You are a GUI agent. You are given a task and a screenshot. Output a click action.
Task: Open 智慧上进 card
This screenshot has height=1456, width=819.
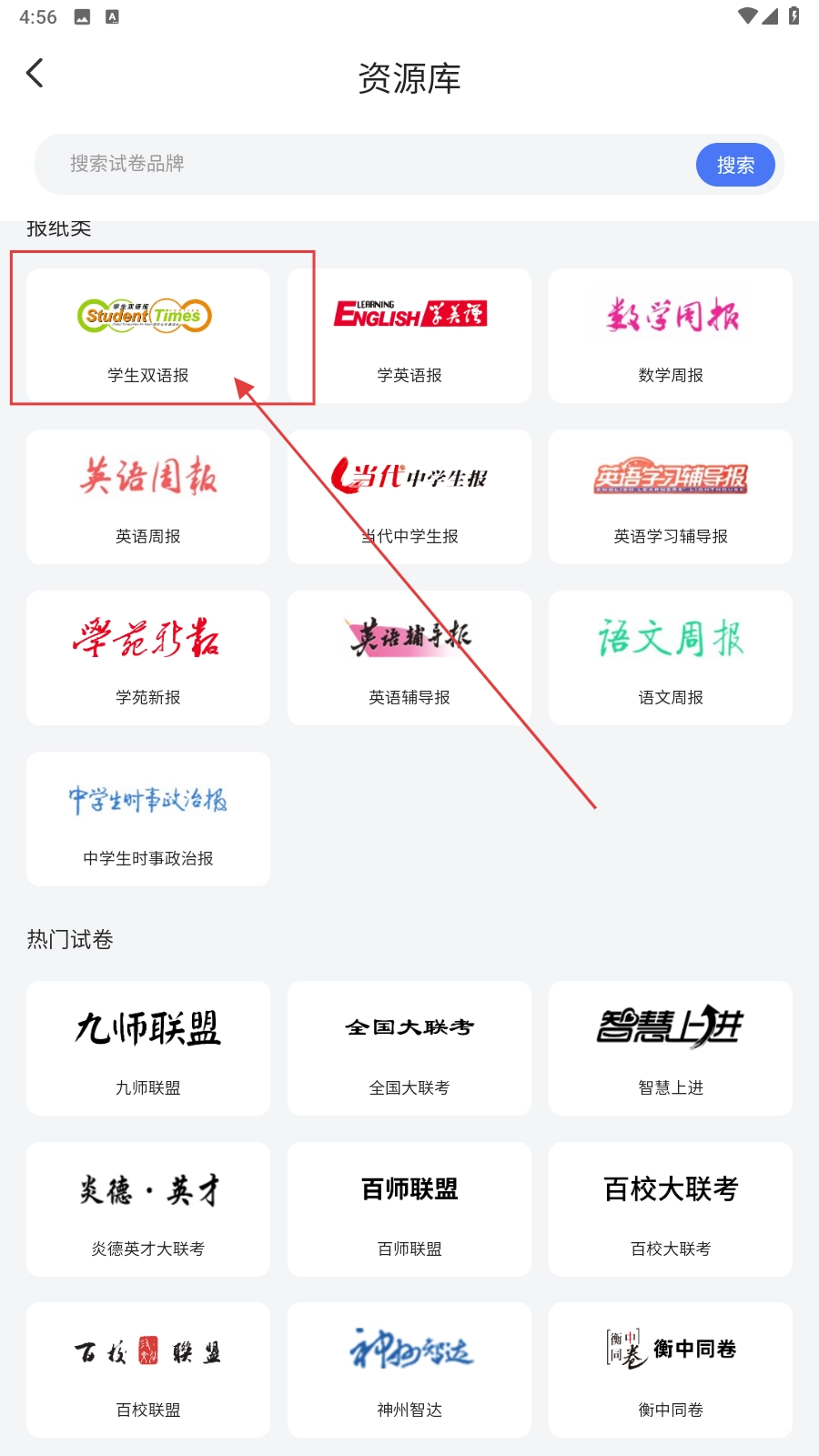click(671, 1048)
